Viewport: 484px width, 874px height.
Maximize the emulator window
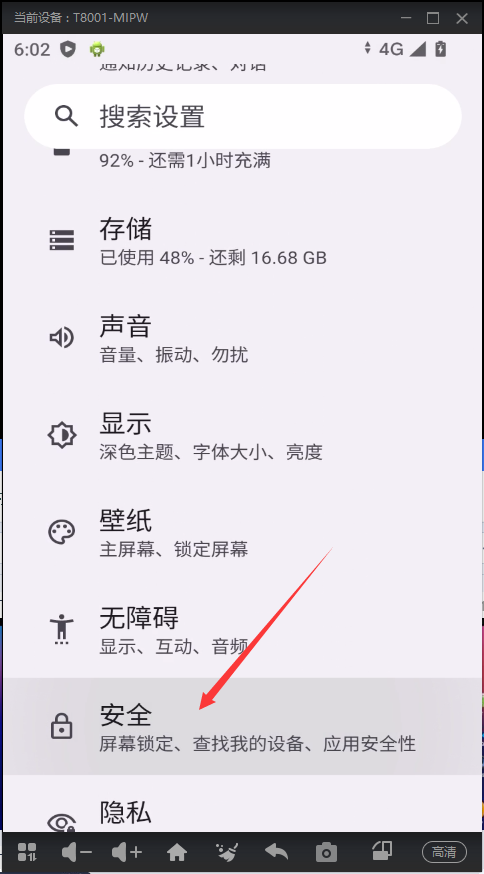pos(433,18)
